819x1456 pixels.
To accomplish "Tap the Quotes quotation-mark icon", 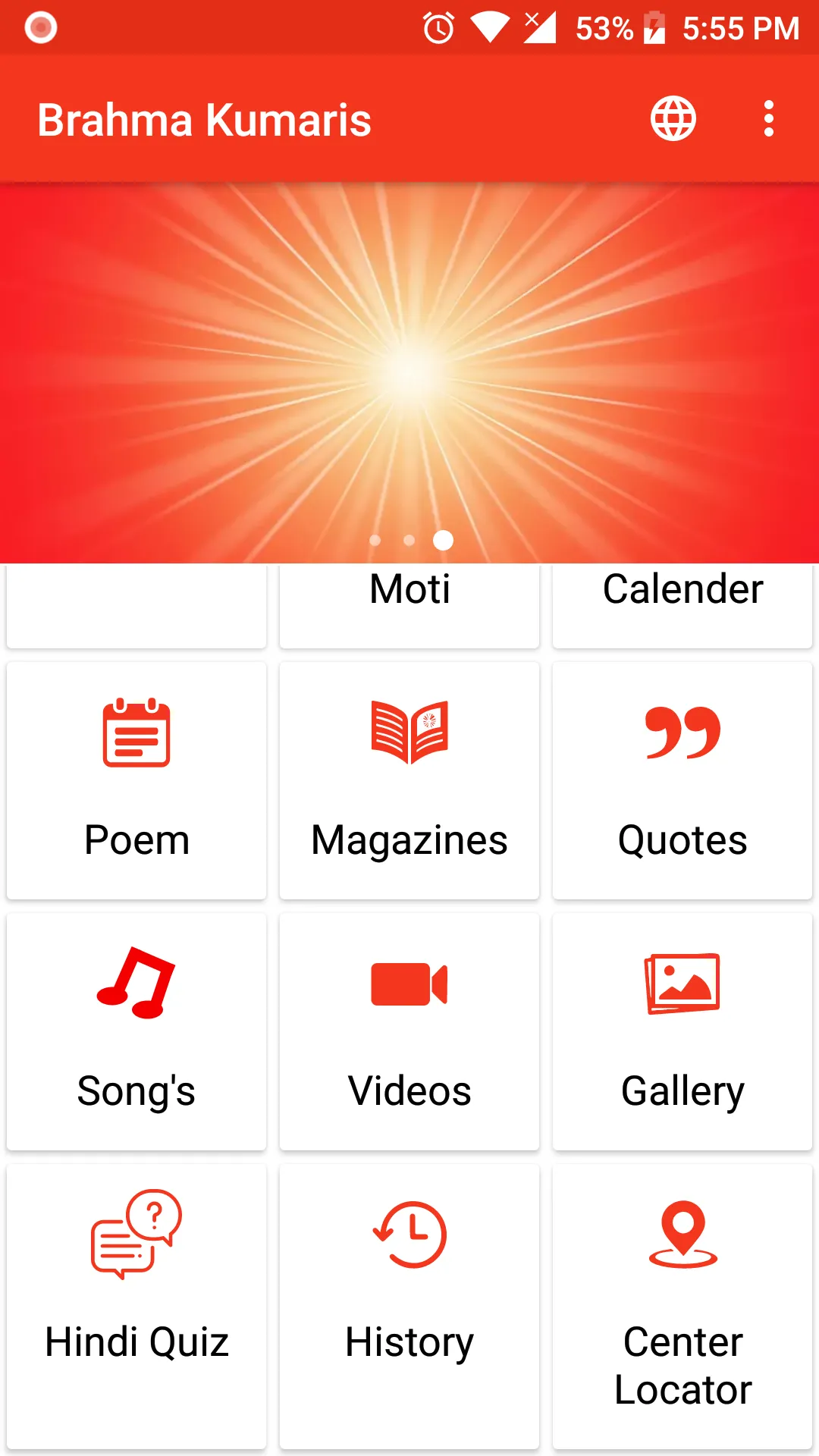I will [682, 732].
